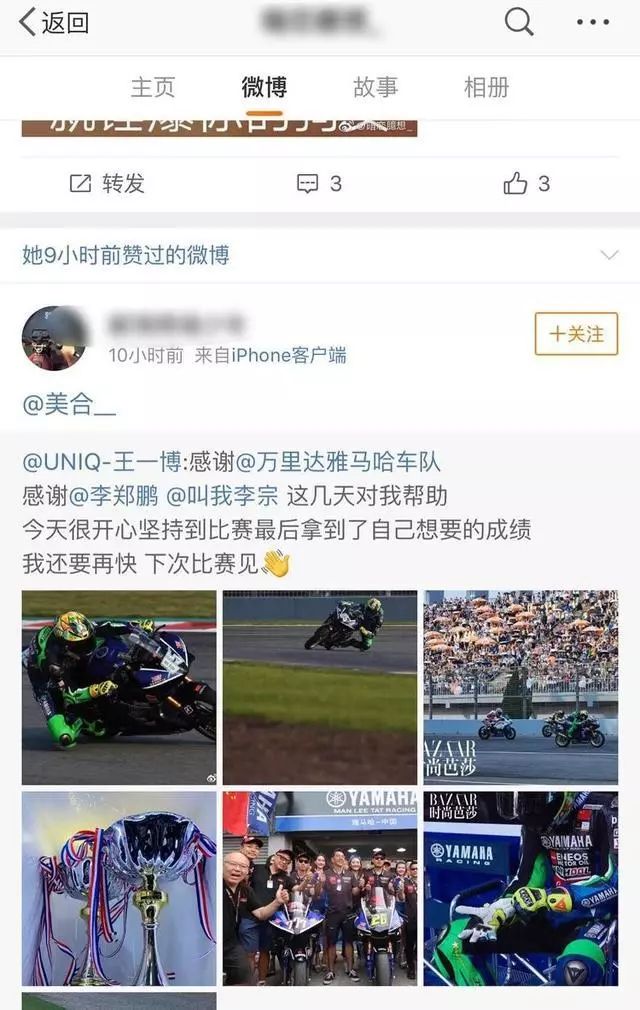Switch to the 主页 tab
The width and height of the screenshot is (640, 1010).
pos(152,87)
